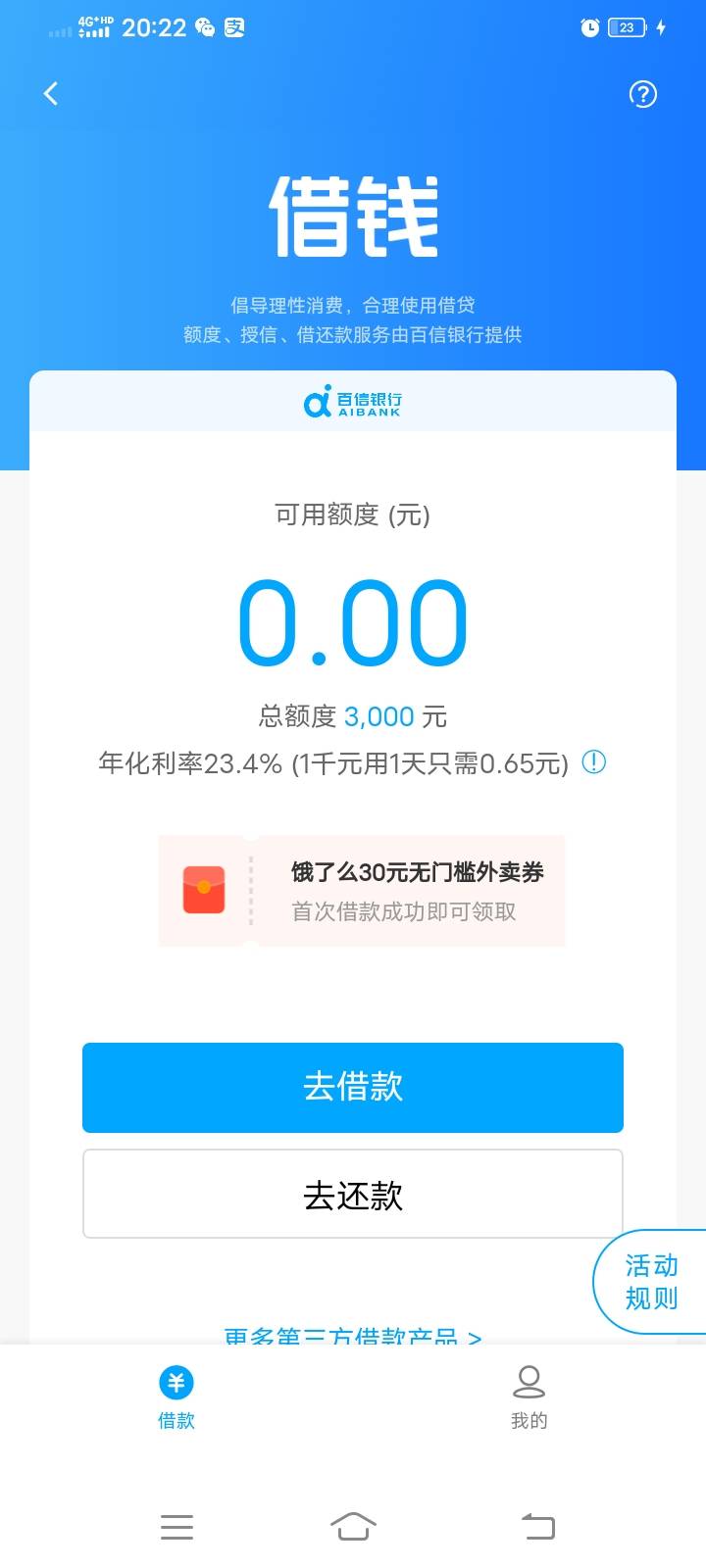Tap the yellow ¥ borrow icon in bottom bar

176,1384
